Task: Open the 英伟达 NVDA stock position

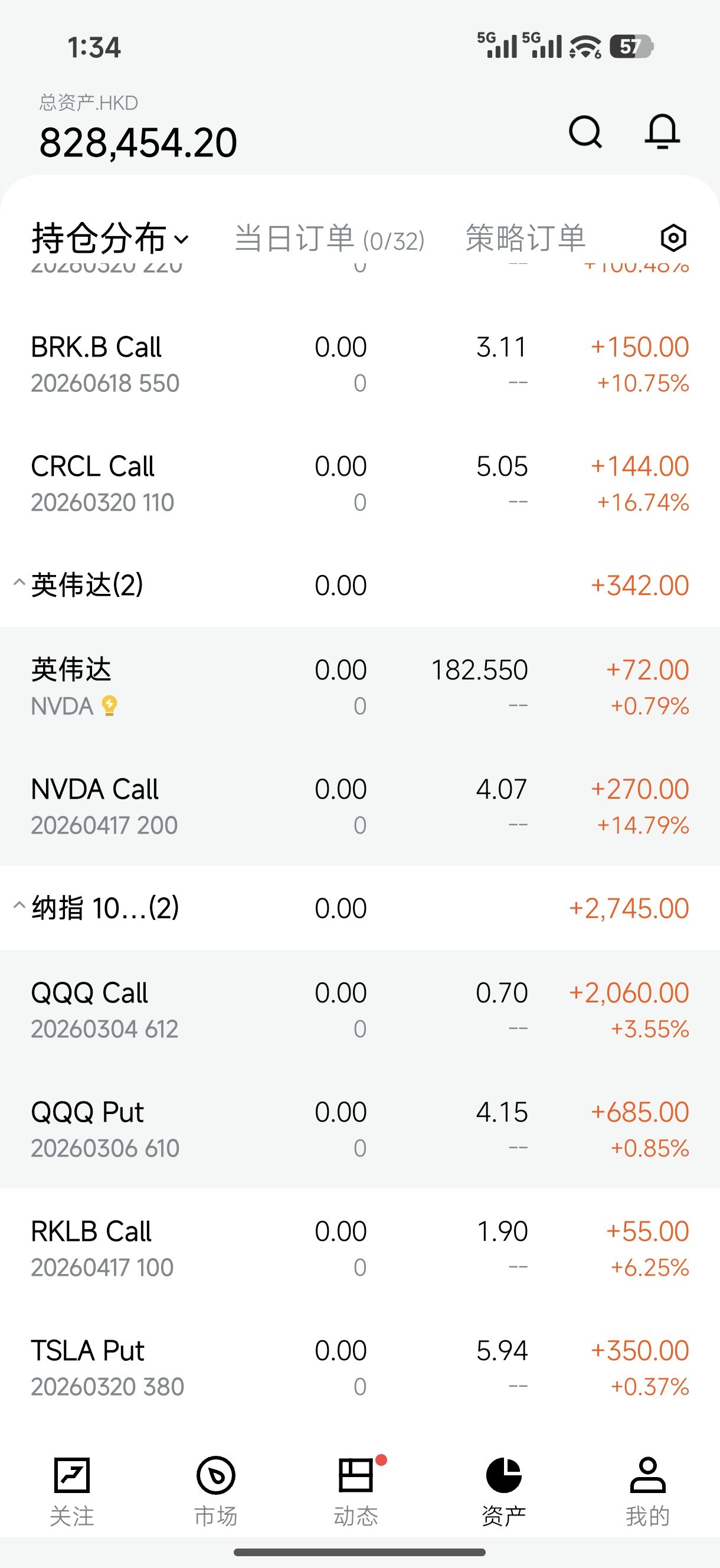Action: 359,687
